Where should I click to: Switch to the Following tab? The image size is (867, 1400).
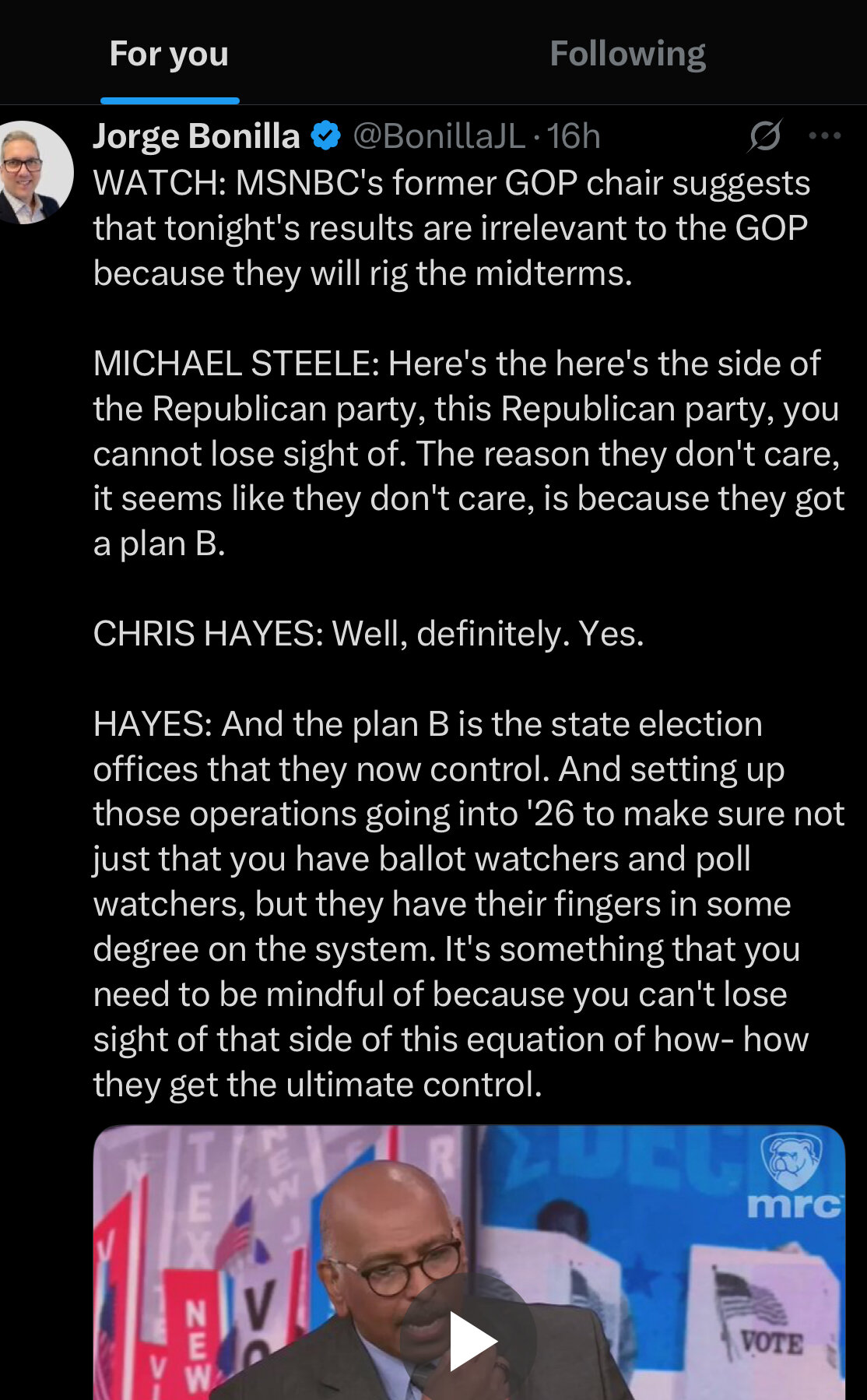[x=627, y=54]
